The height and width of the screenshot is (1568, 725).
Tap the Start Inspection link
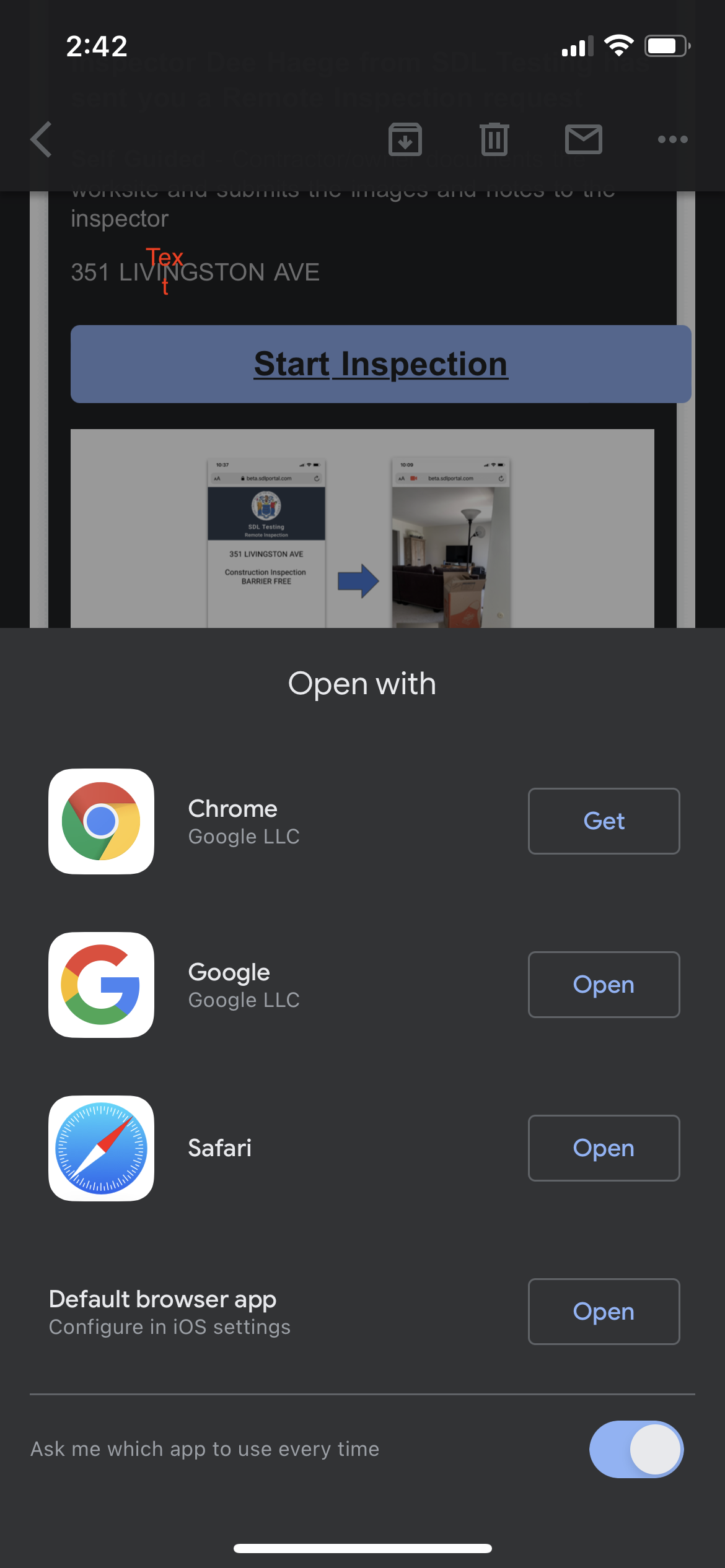click(x=381, y=364)
